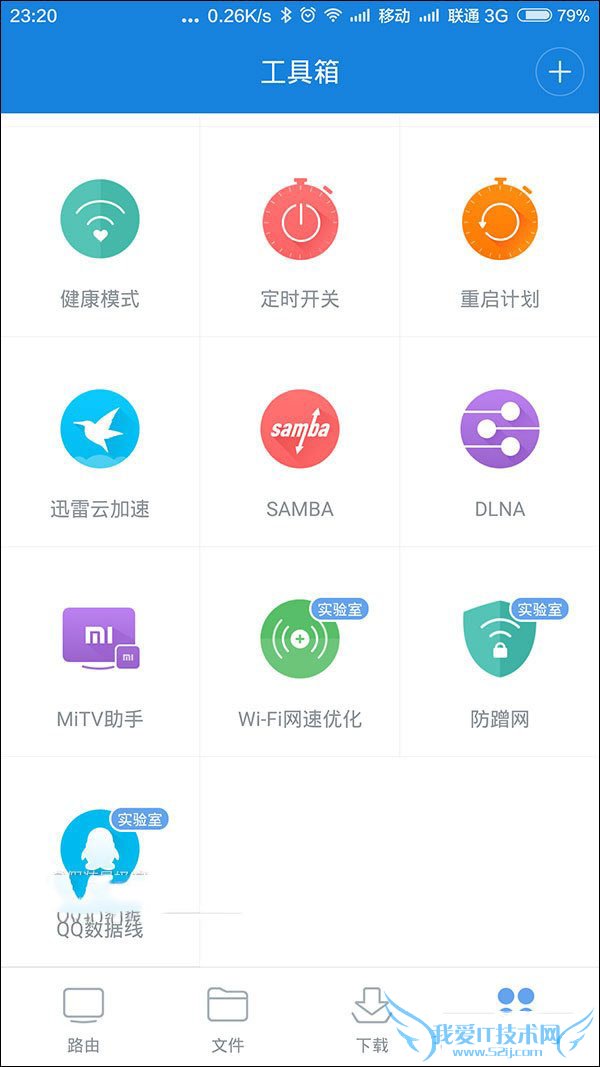Image resolution: width=600 pixels, height=1067 pixels.
Task: Switch to the 路由 tab
Action: 84,1020
